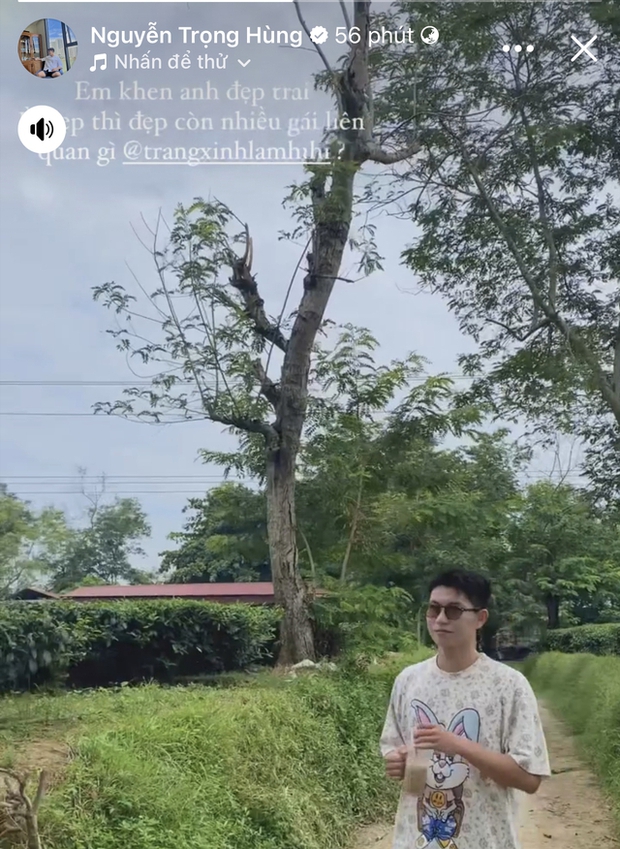Close the story viewer

click(x=584, y=48)
